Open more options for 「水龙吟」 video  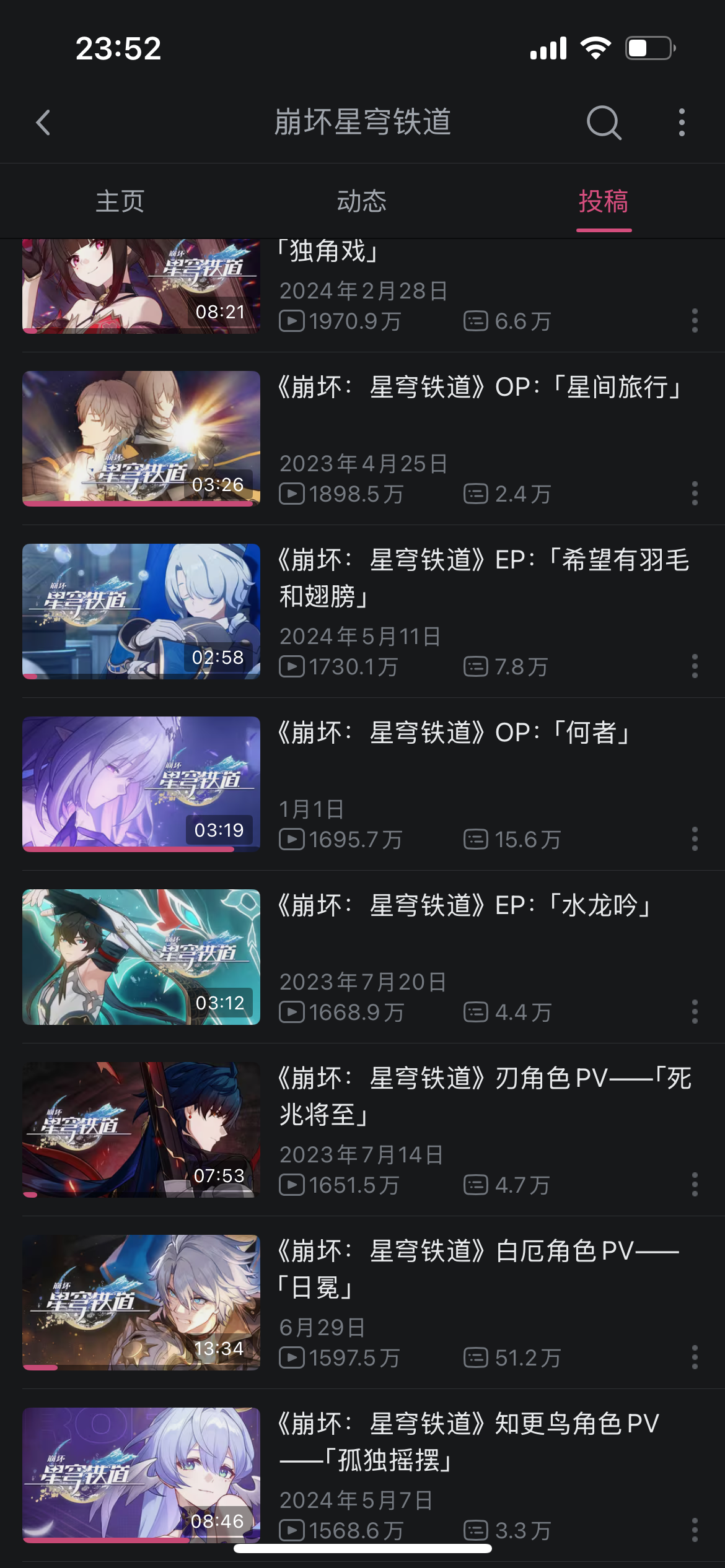pyautogui.click(x=695, y=1012)
